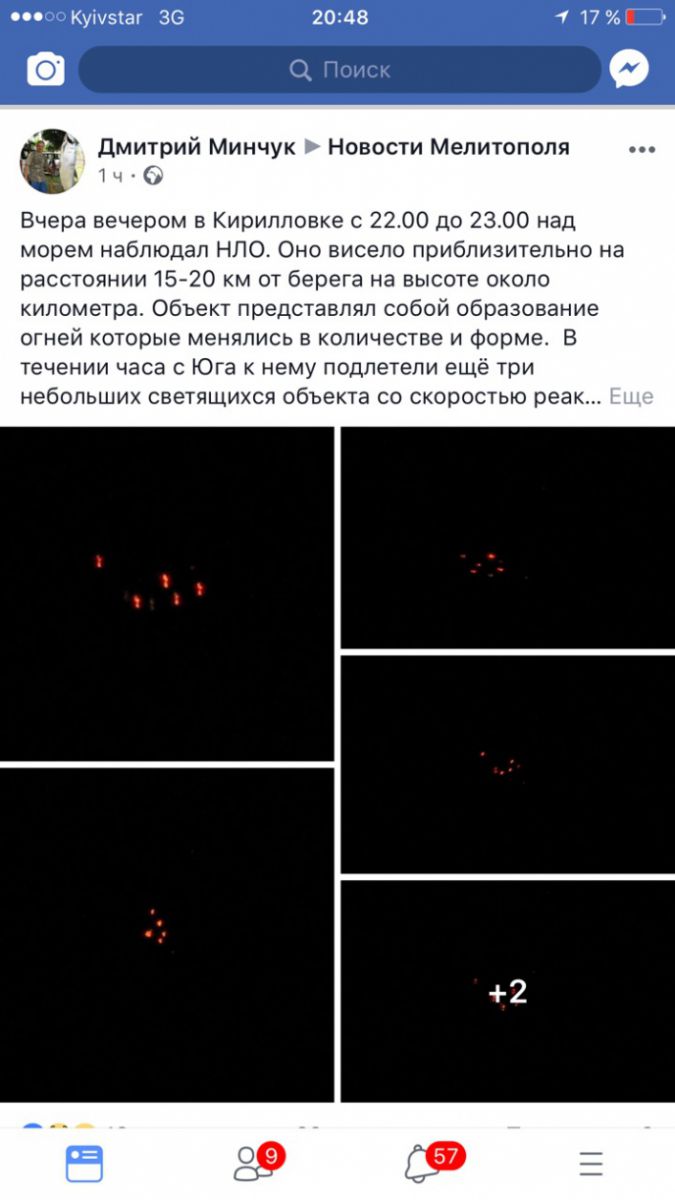Expand the post text with Еще
Viewport: 675px width, 1200px height.
click(x=631, y=396)
